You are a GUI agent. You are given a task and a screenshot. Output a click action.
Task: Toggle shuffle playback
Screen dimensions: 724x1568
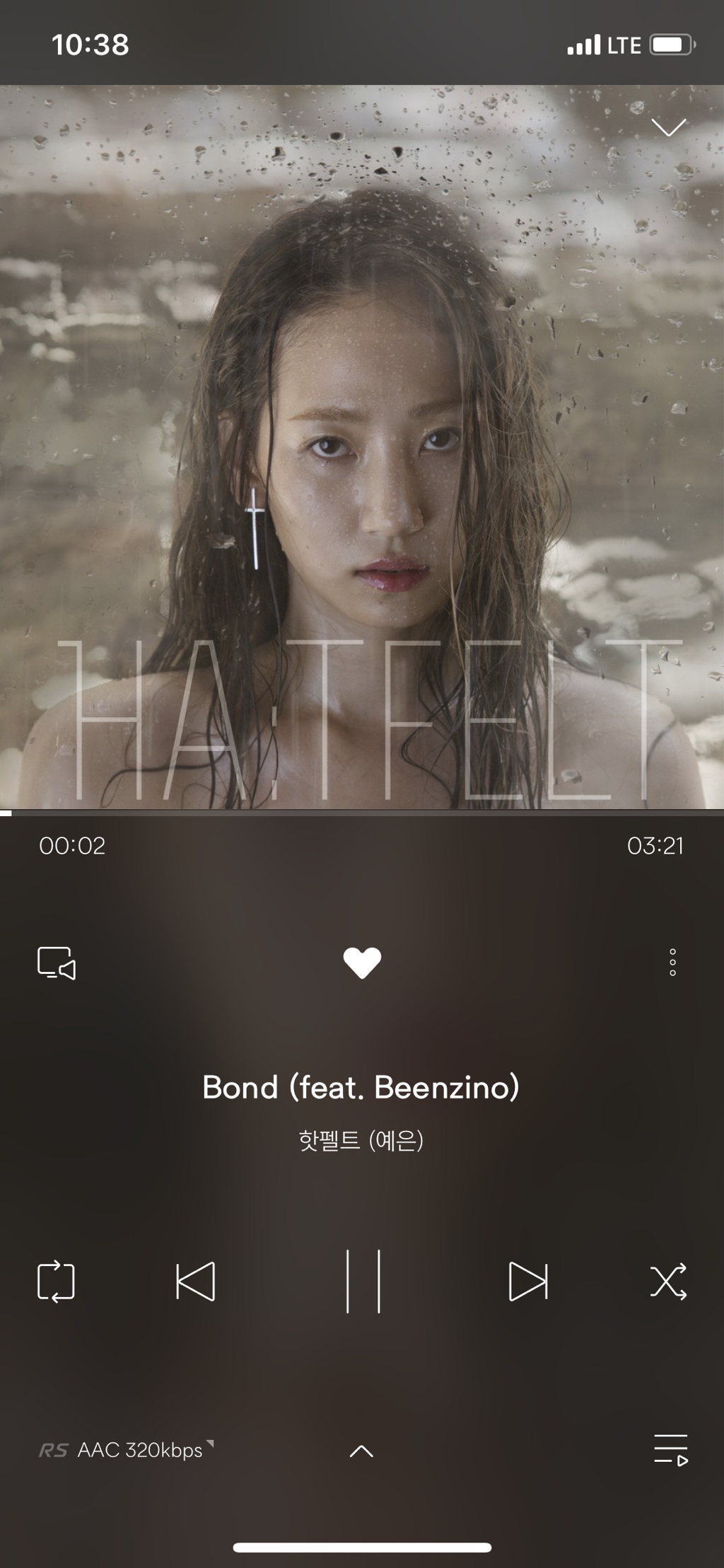coord(668,1282)
